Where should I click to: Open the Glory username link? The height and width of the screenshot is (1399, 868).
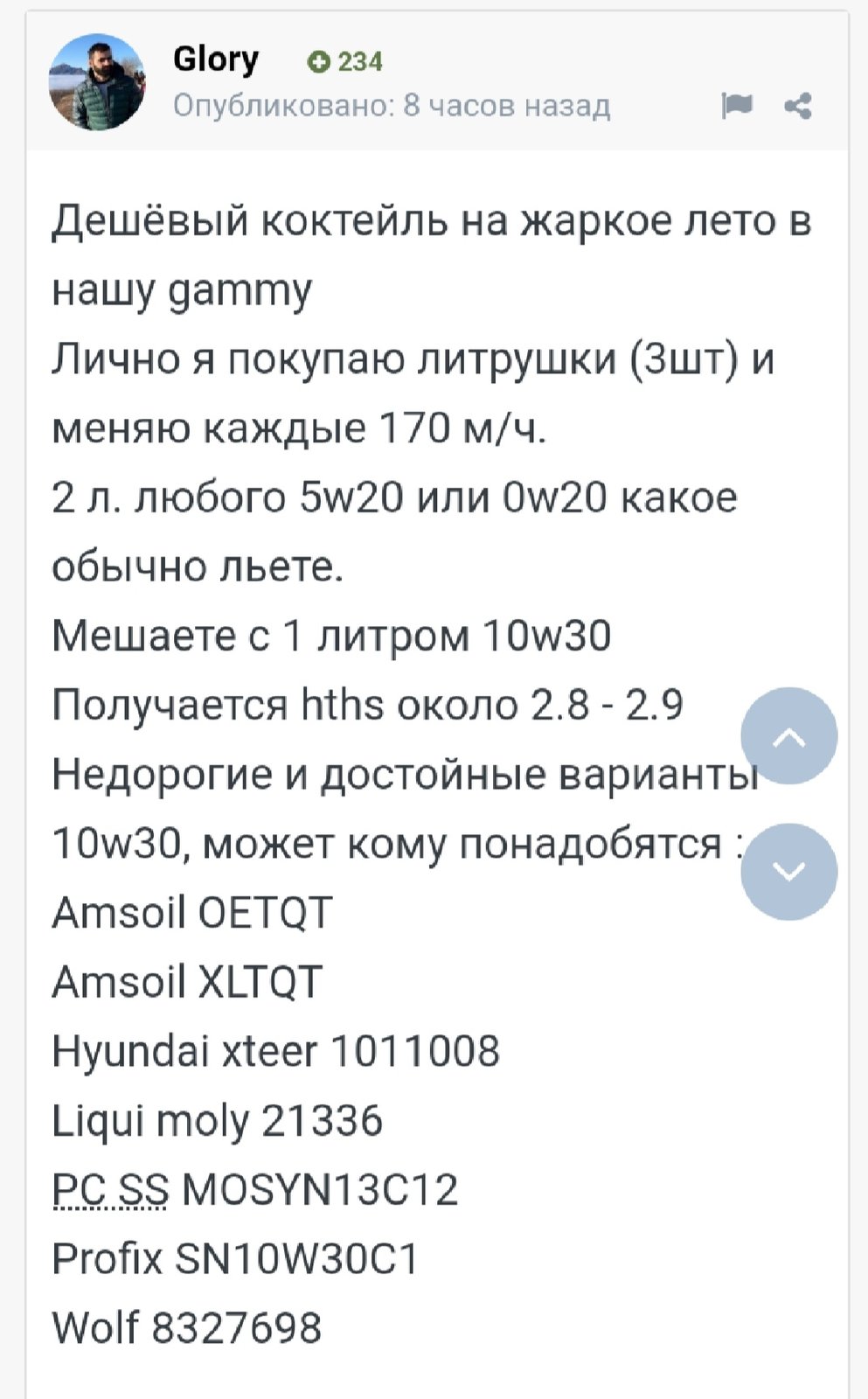tap(216, 59)
